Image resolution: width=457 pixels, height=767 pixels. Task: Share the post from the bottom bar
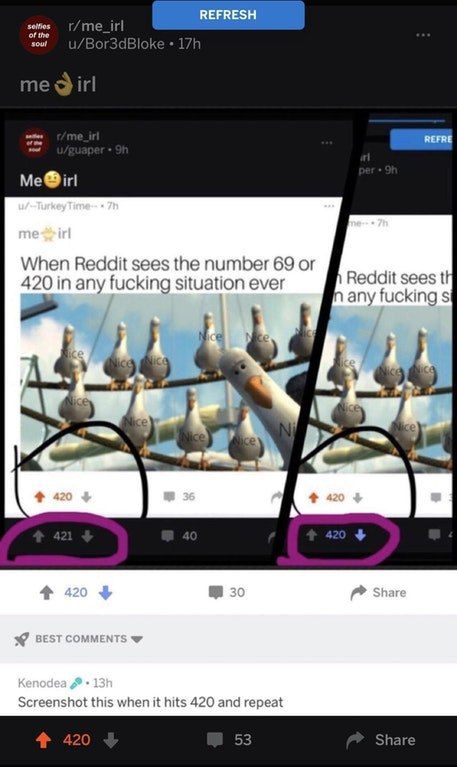[381, 740]
